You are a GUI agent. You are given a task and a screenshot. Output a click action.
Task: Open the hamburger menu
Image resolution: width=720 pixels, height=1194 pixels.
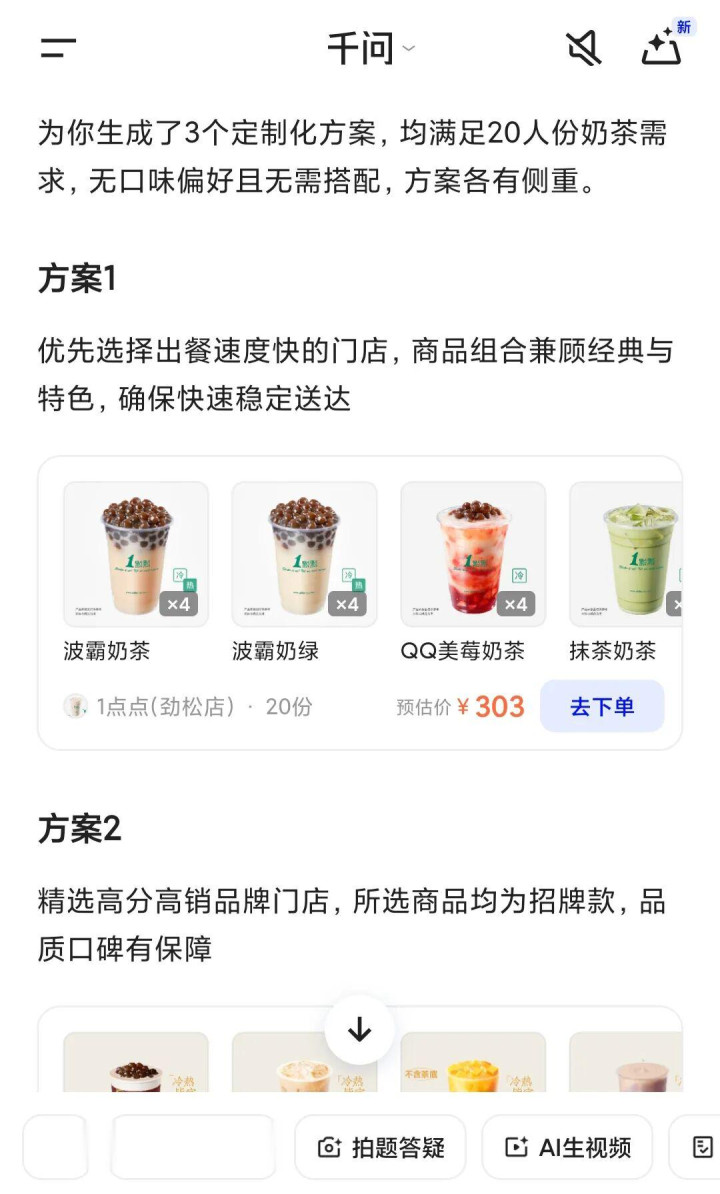click(x=58, y=47)
